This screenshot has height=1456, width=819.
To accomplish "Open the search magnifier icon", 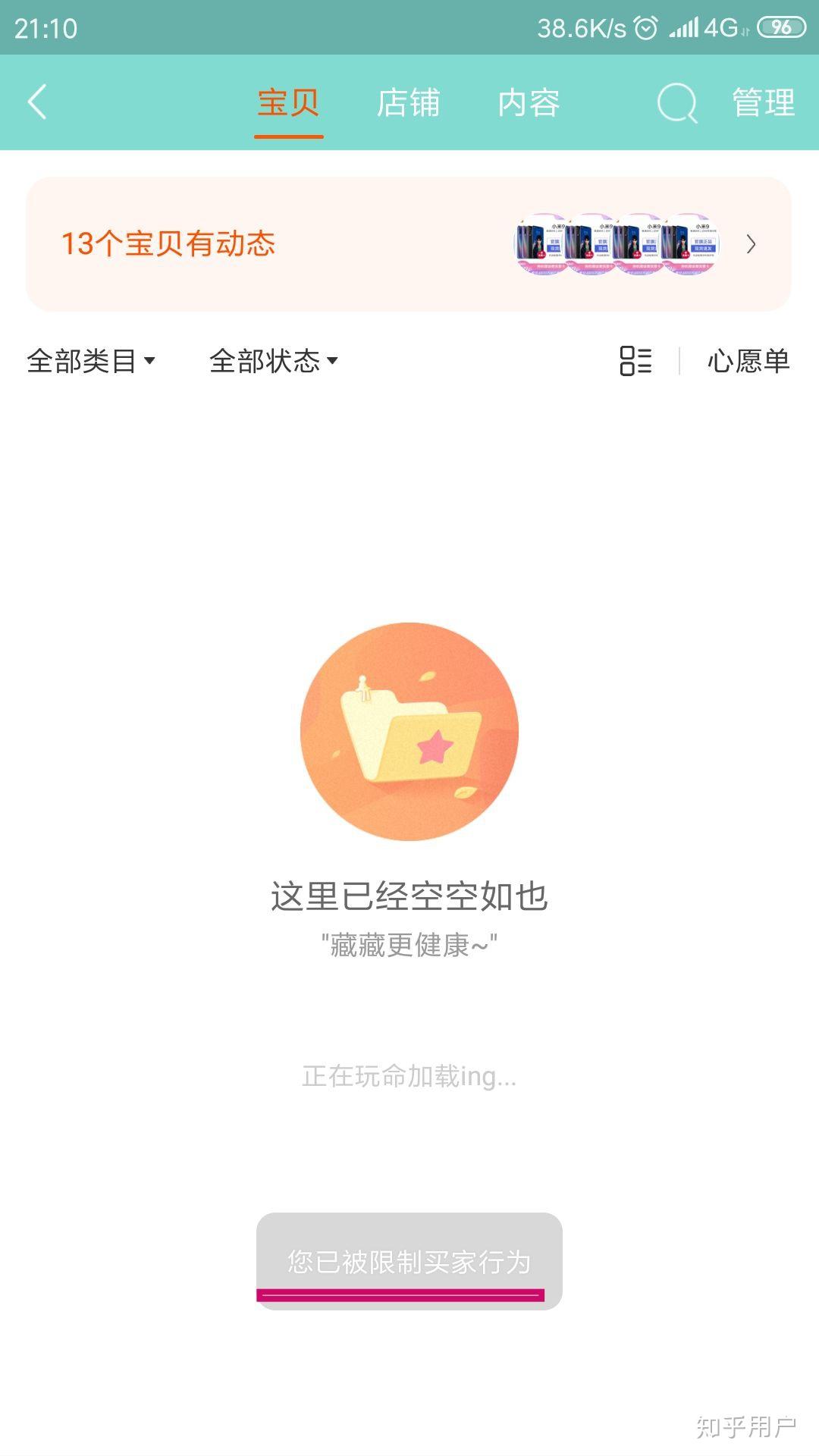I will coord(676,103).
